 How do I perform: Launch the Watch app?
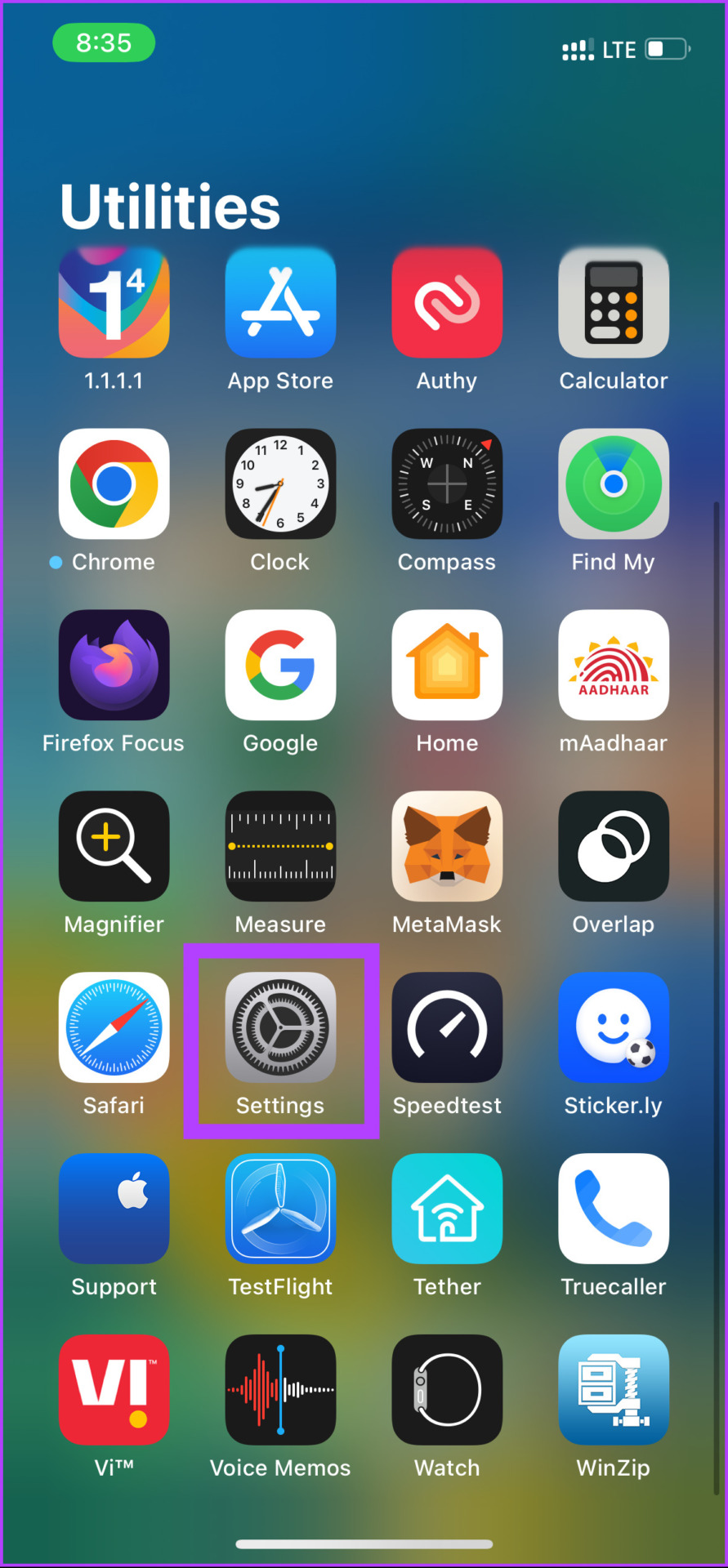pos(447,1389)
